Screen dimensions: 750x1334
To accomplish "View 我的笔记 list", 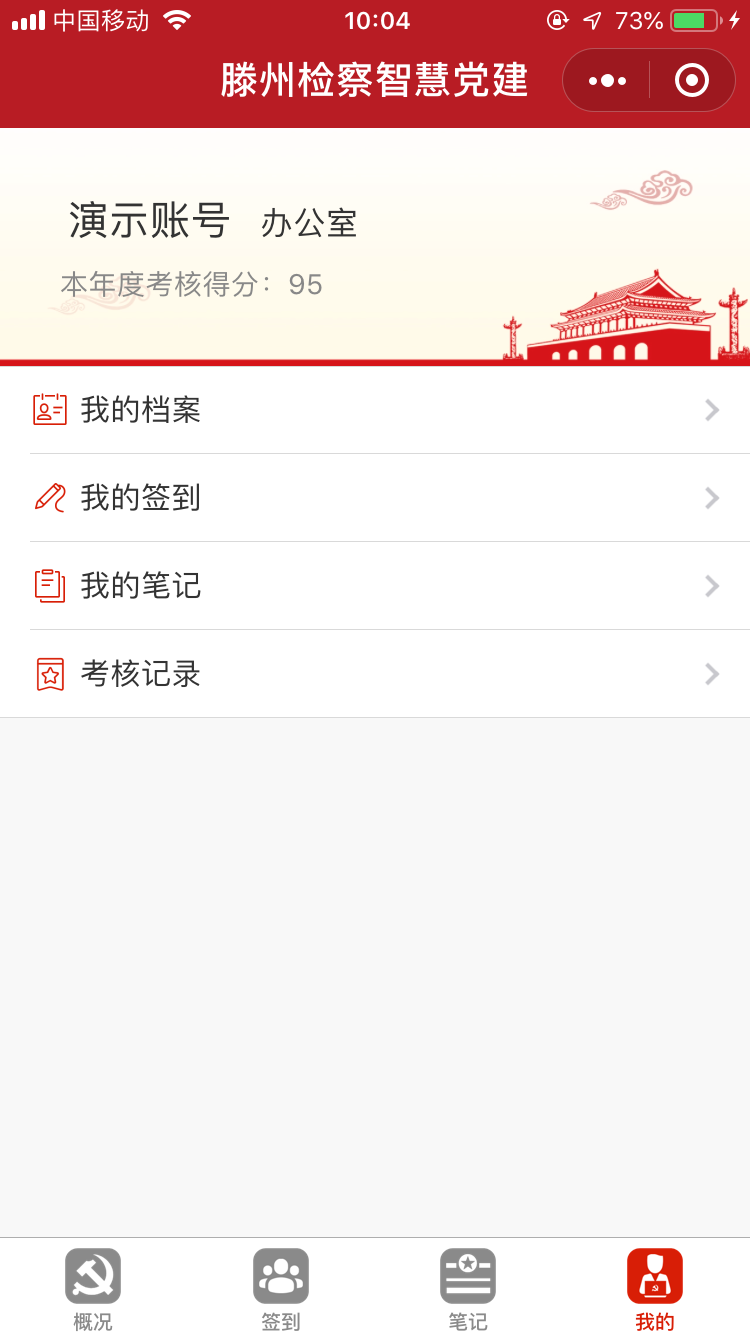I will [375, 586].
